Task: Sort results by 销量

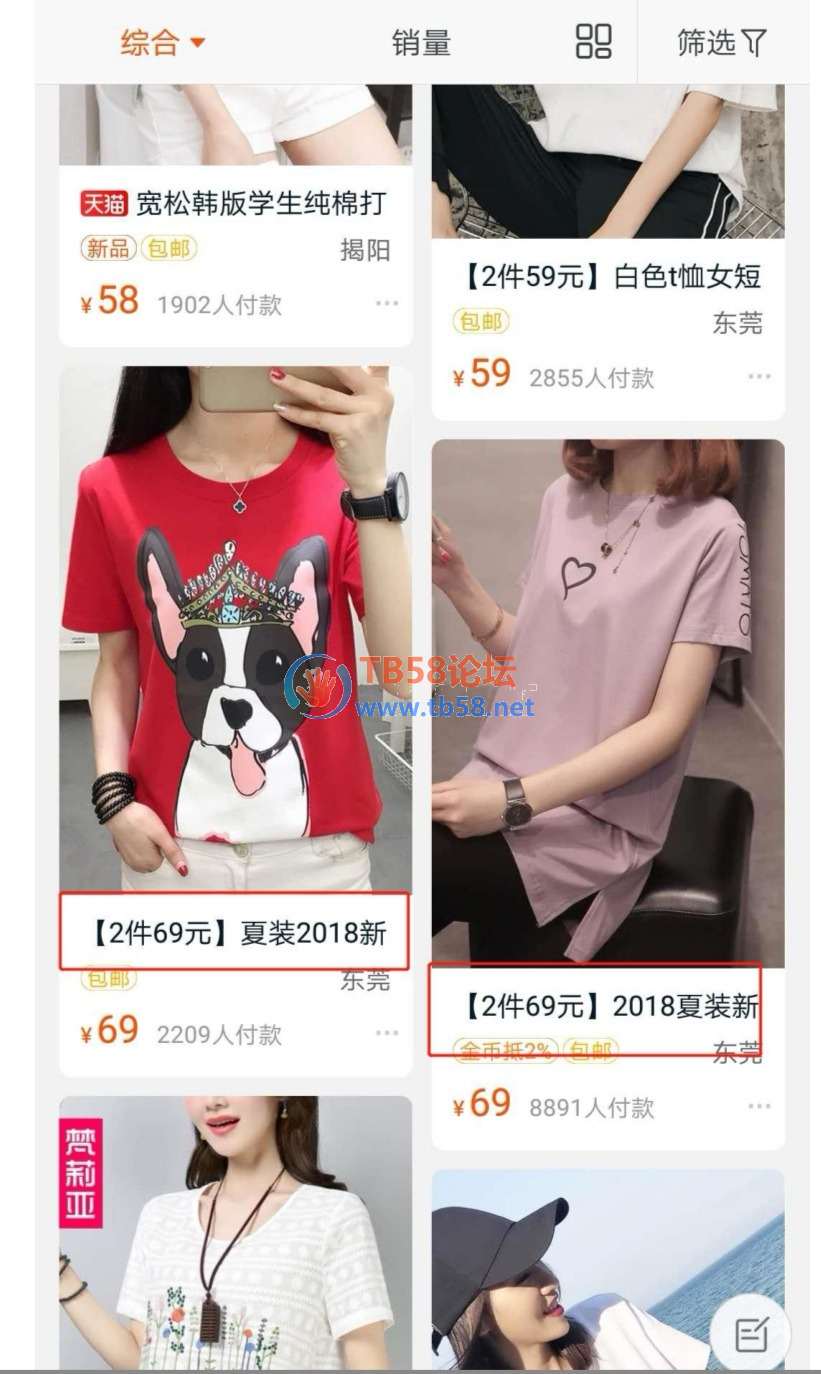Action: (421, 43)
